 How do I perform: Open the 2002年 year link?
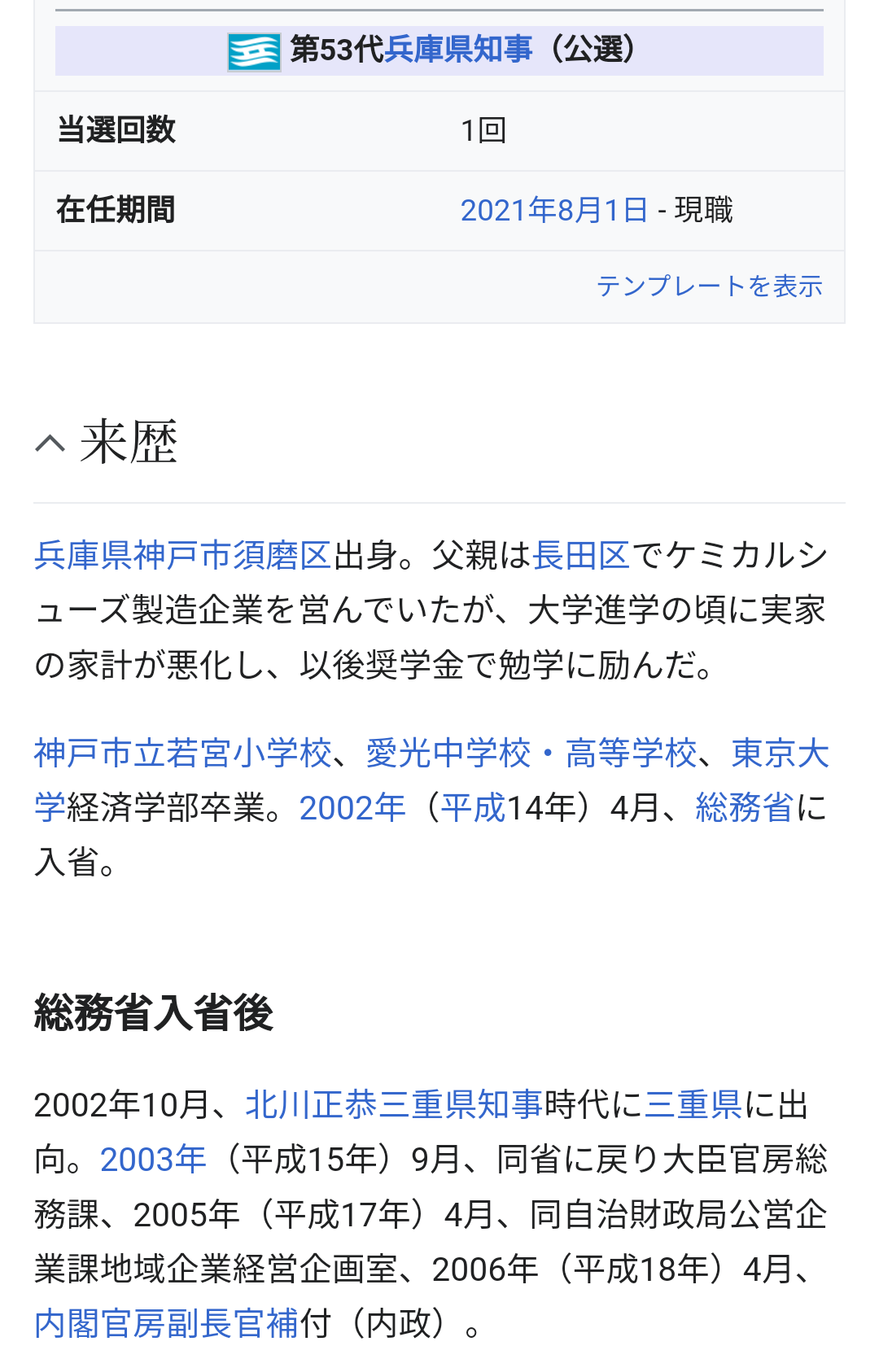pos(352,808)
